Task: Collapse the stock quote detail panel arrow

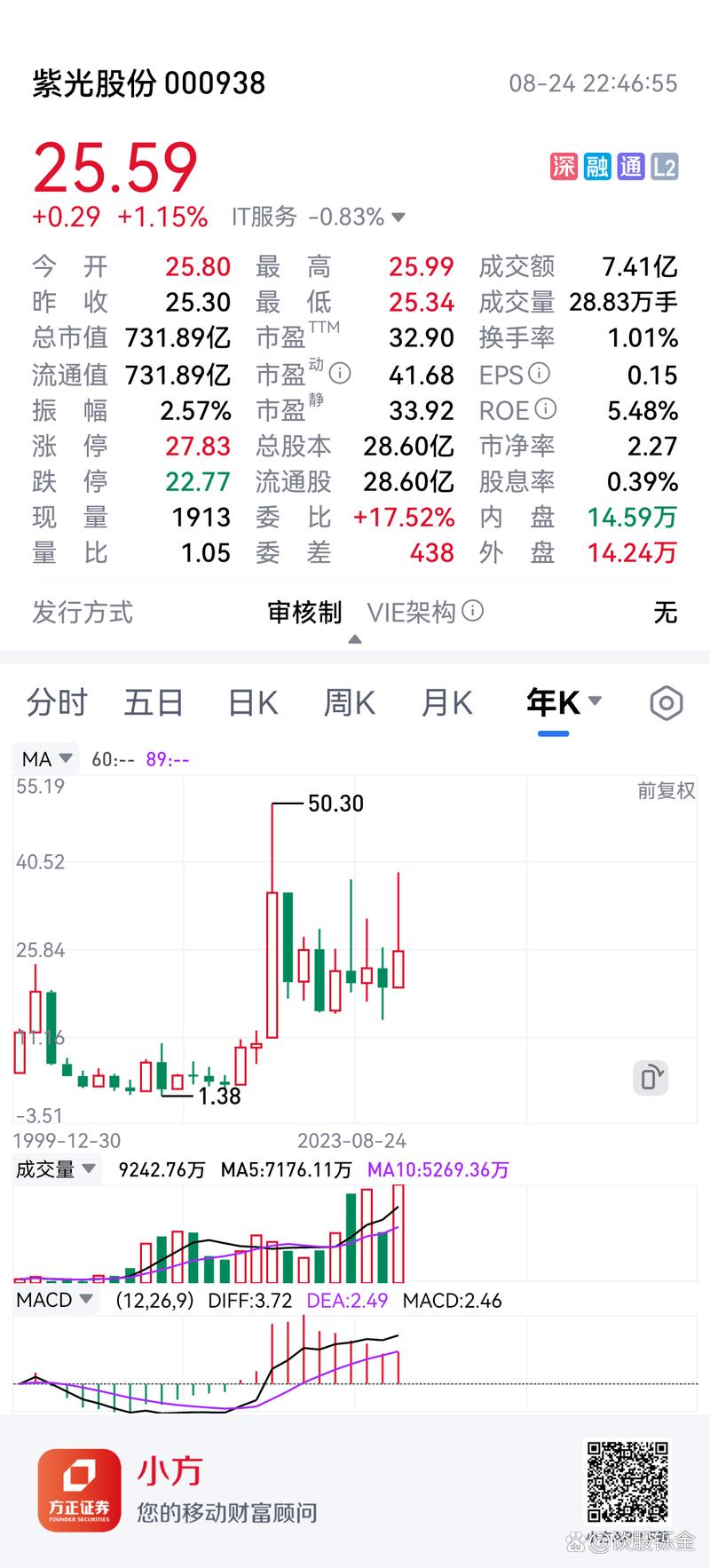Action: click(354, 638)
